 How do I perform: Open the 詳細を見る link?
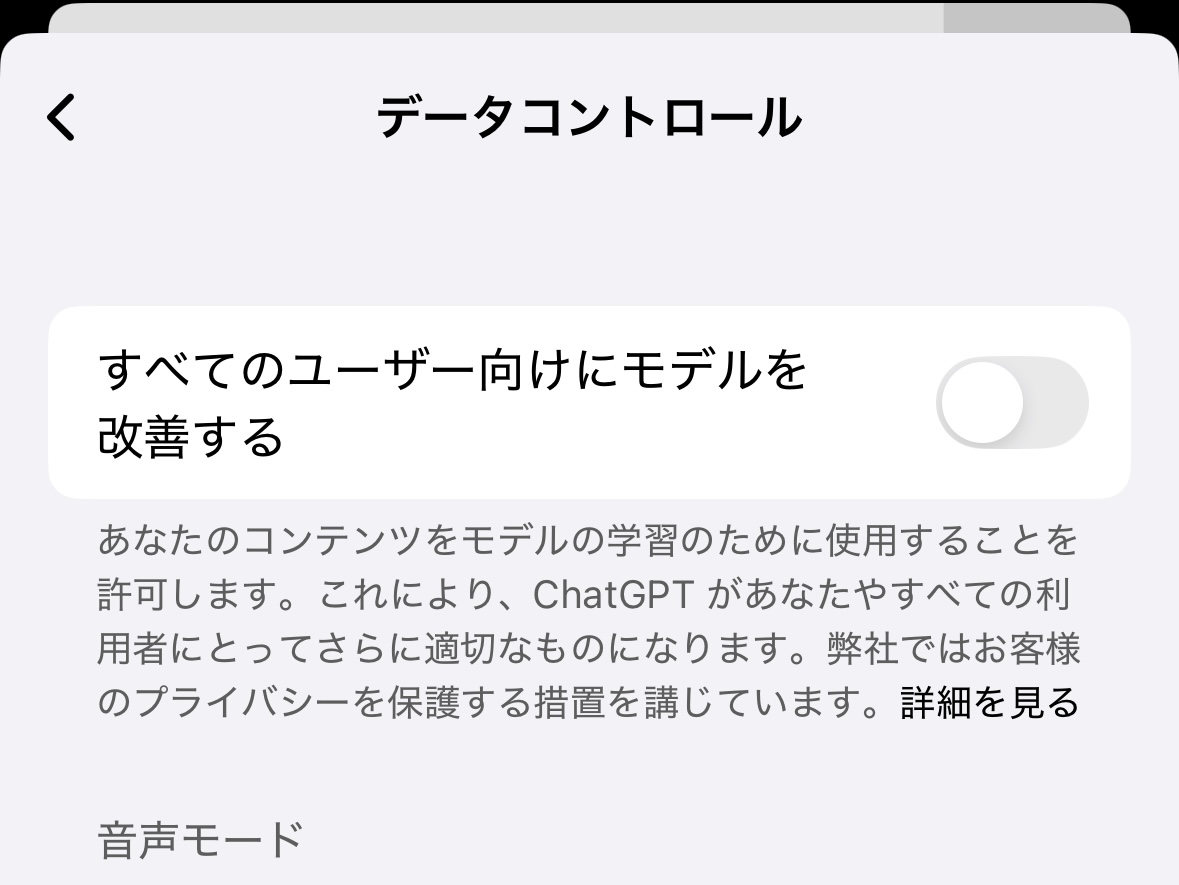coord(989,702)
